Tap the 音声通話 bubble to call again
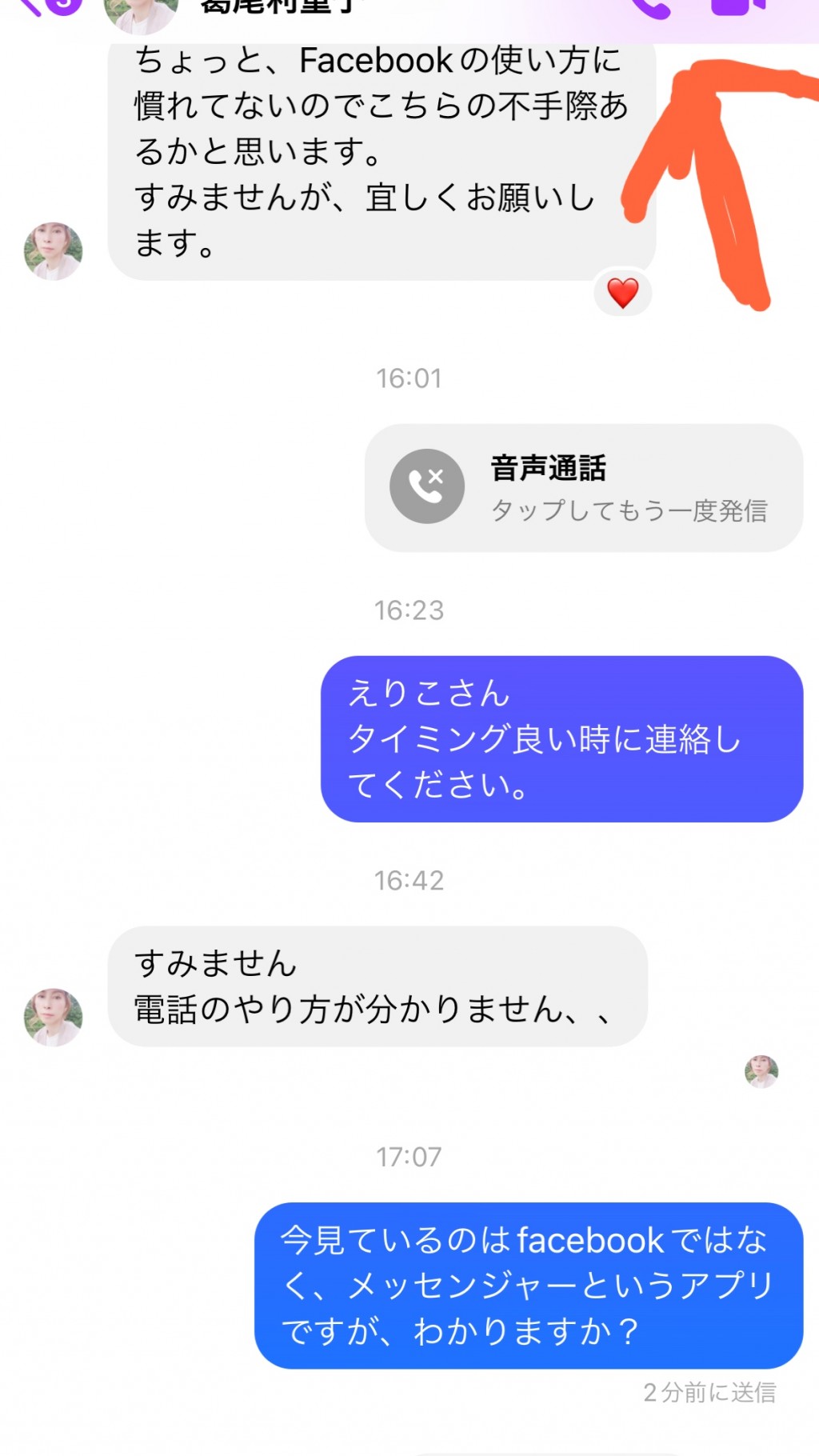The image size is (819, 1456). coord(584,488)
